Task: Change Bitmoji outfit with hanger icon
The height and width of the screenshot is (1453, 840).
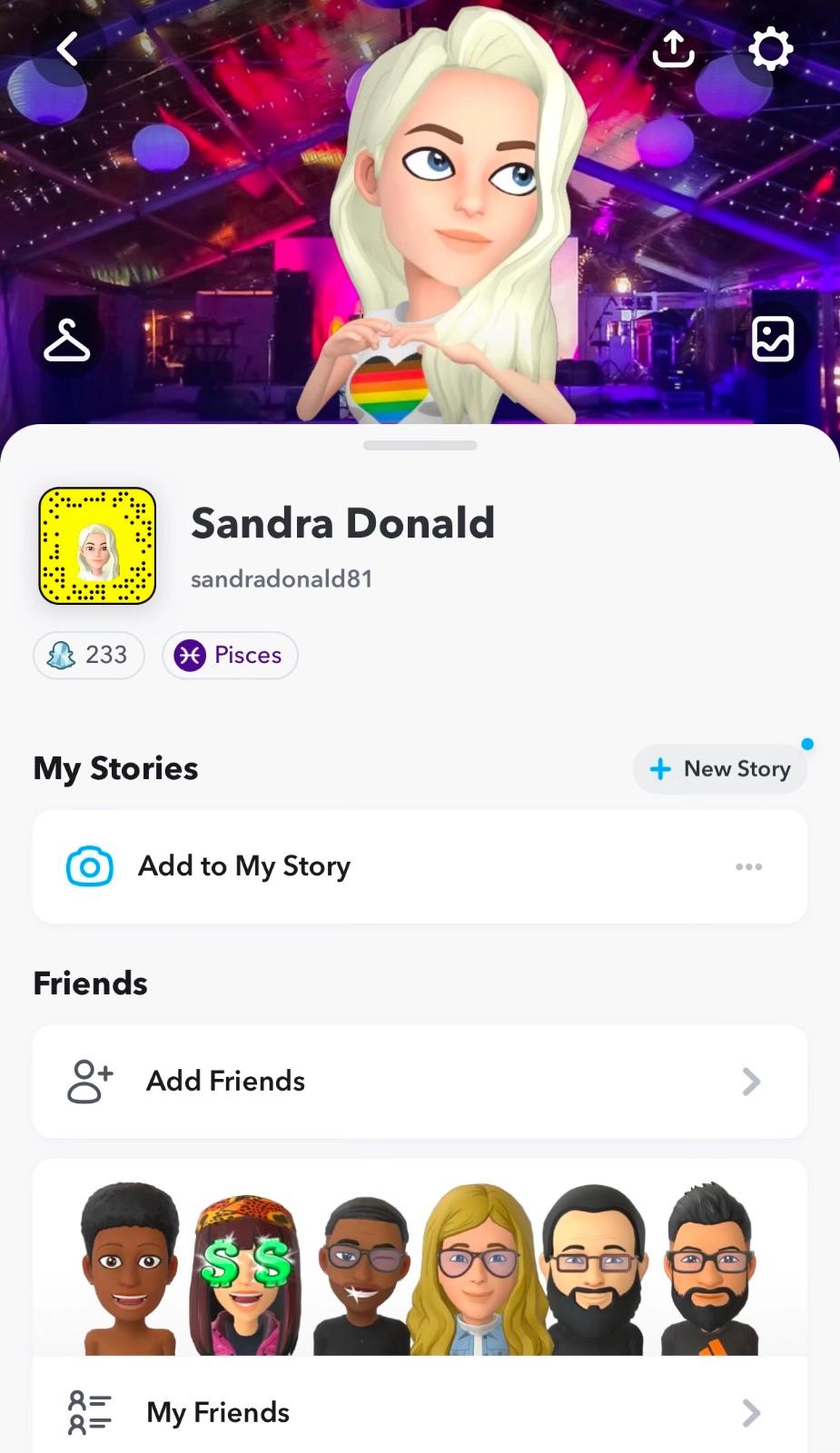Action: (x=67, y=341)
